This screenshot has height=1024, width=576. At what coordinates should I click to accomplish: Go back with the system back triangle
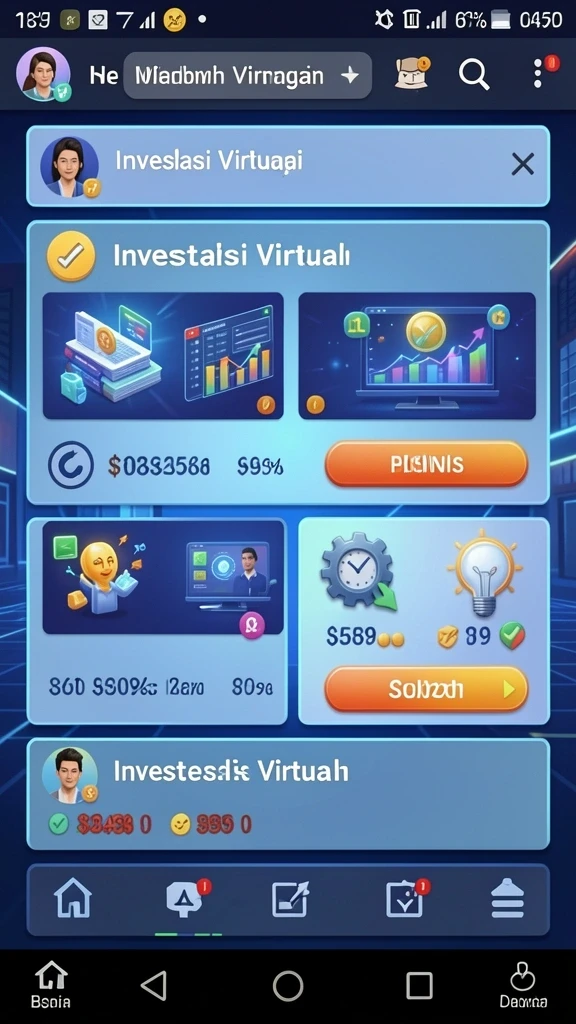[x=155, y=985]
